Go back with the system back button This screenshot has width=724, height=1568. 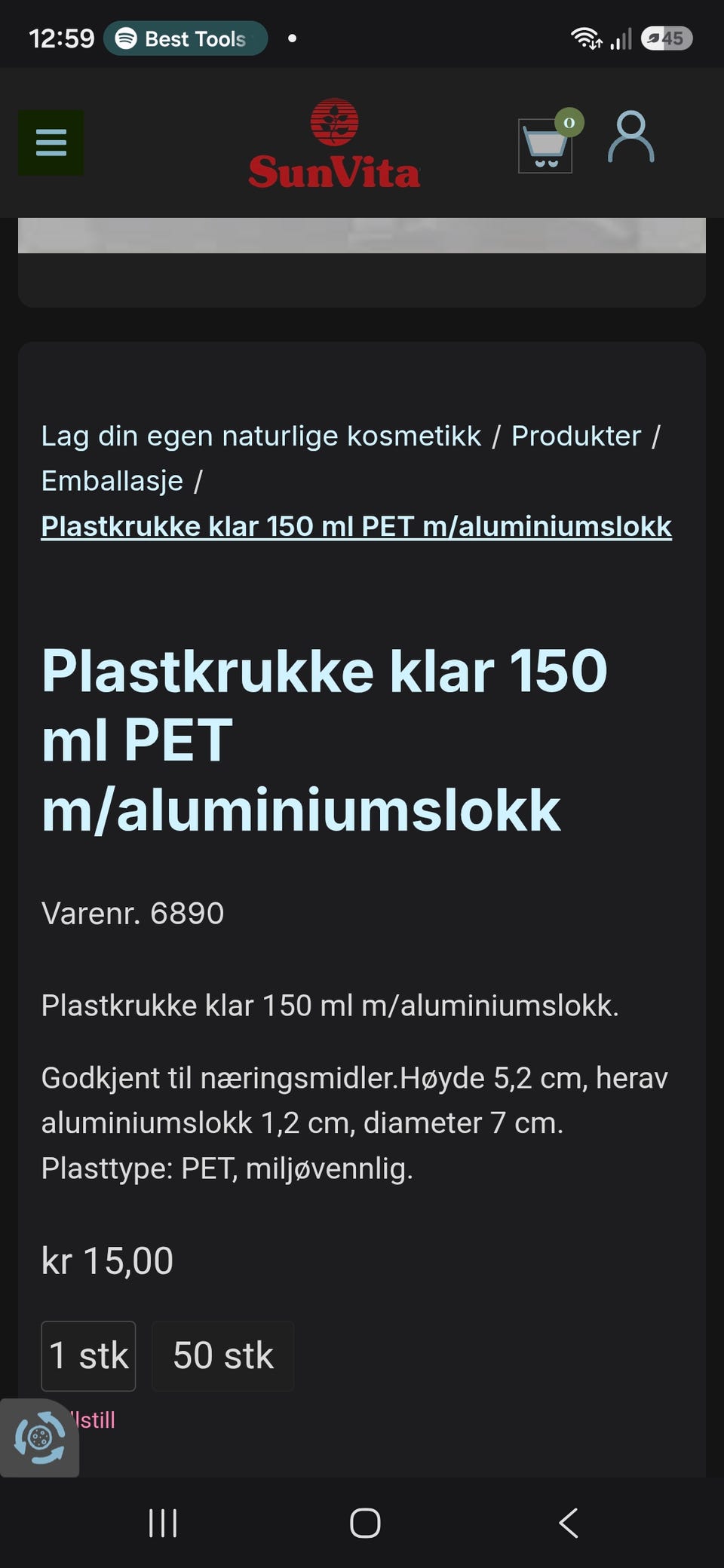click(569, 1523)
